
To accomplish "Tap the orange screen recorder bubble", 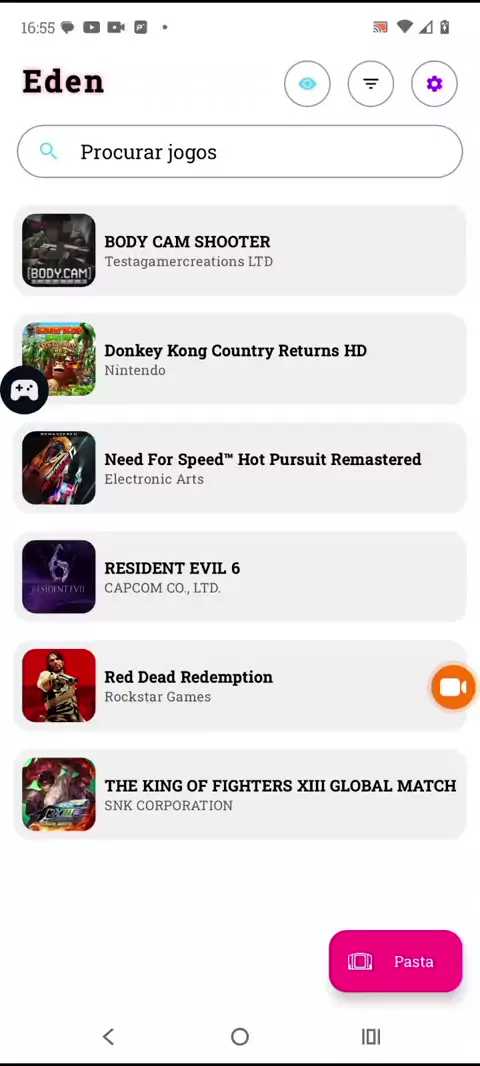I will coord(453,687).
